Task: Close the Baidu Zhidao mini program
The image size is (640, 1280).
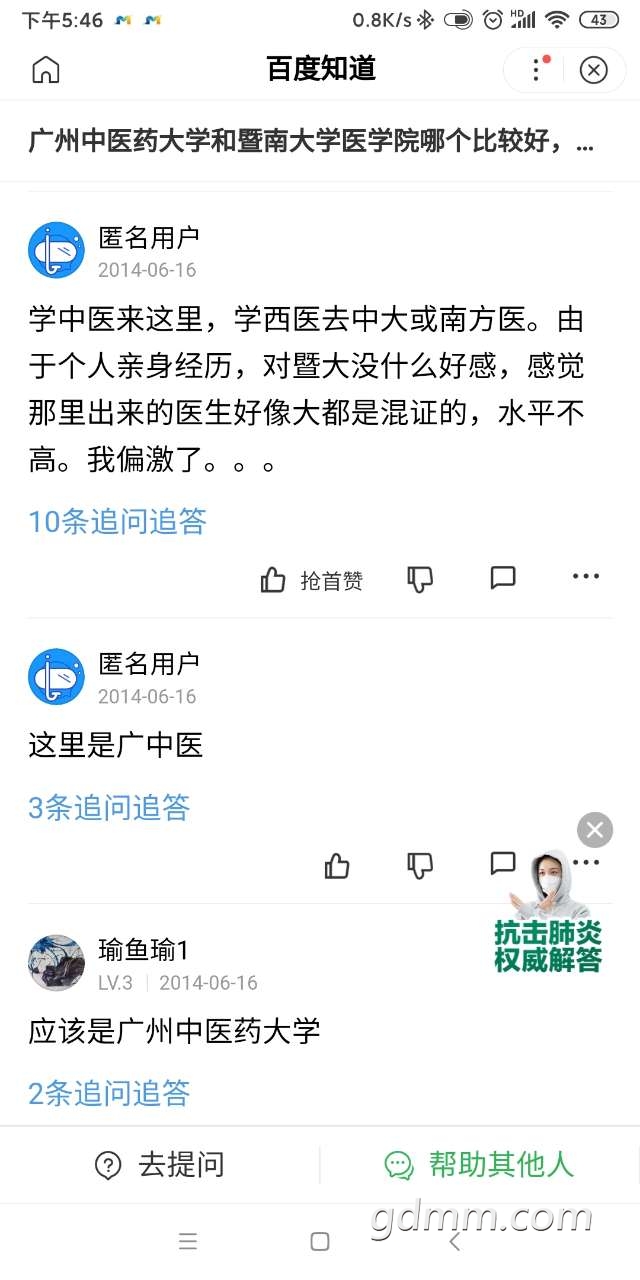Action: [593, 69]
